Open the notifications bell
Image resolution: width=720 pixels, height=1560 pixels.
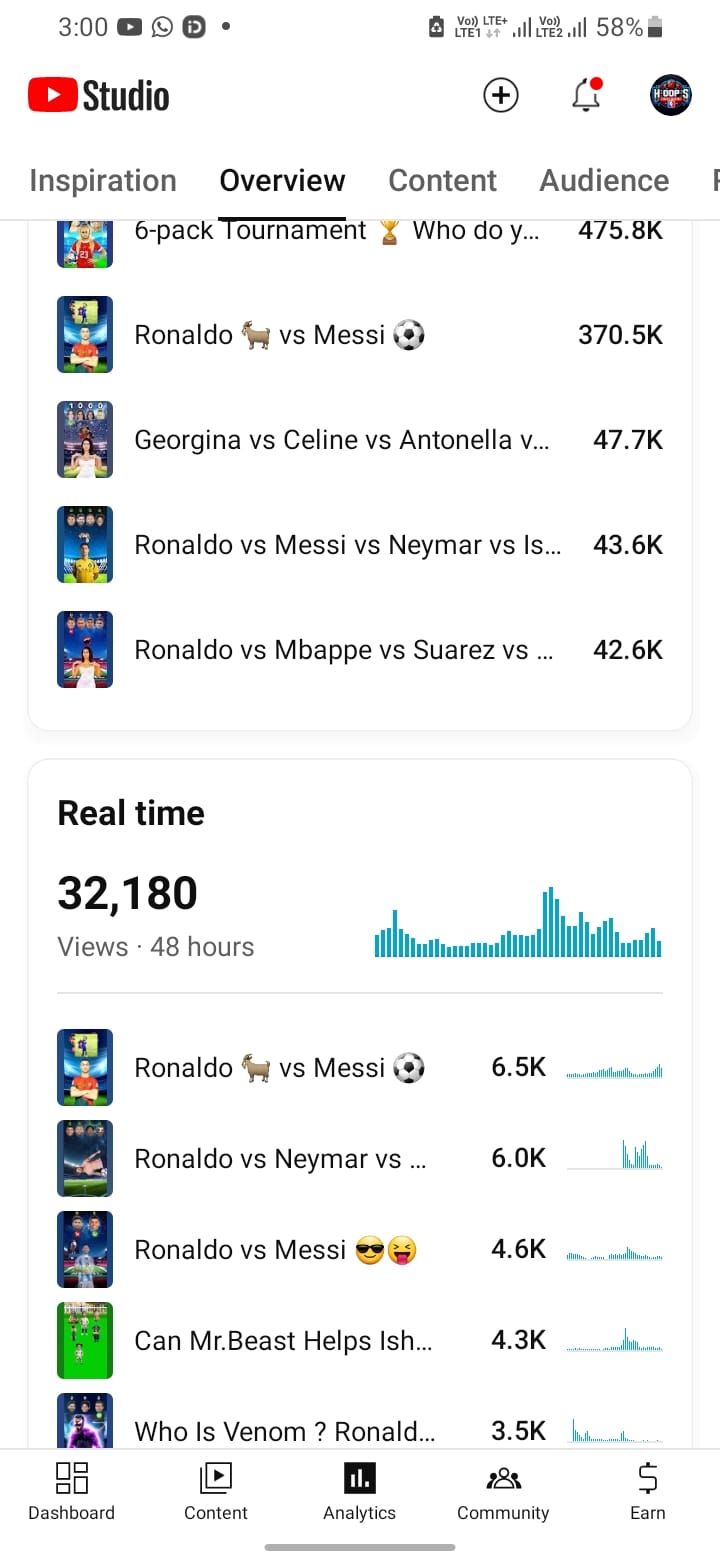tap(587, 96)
